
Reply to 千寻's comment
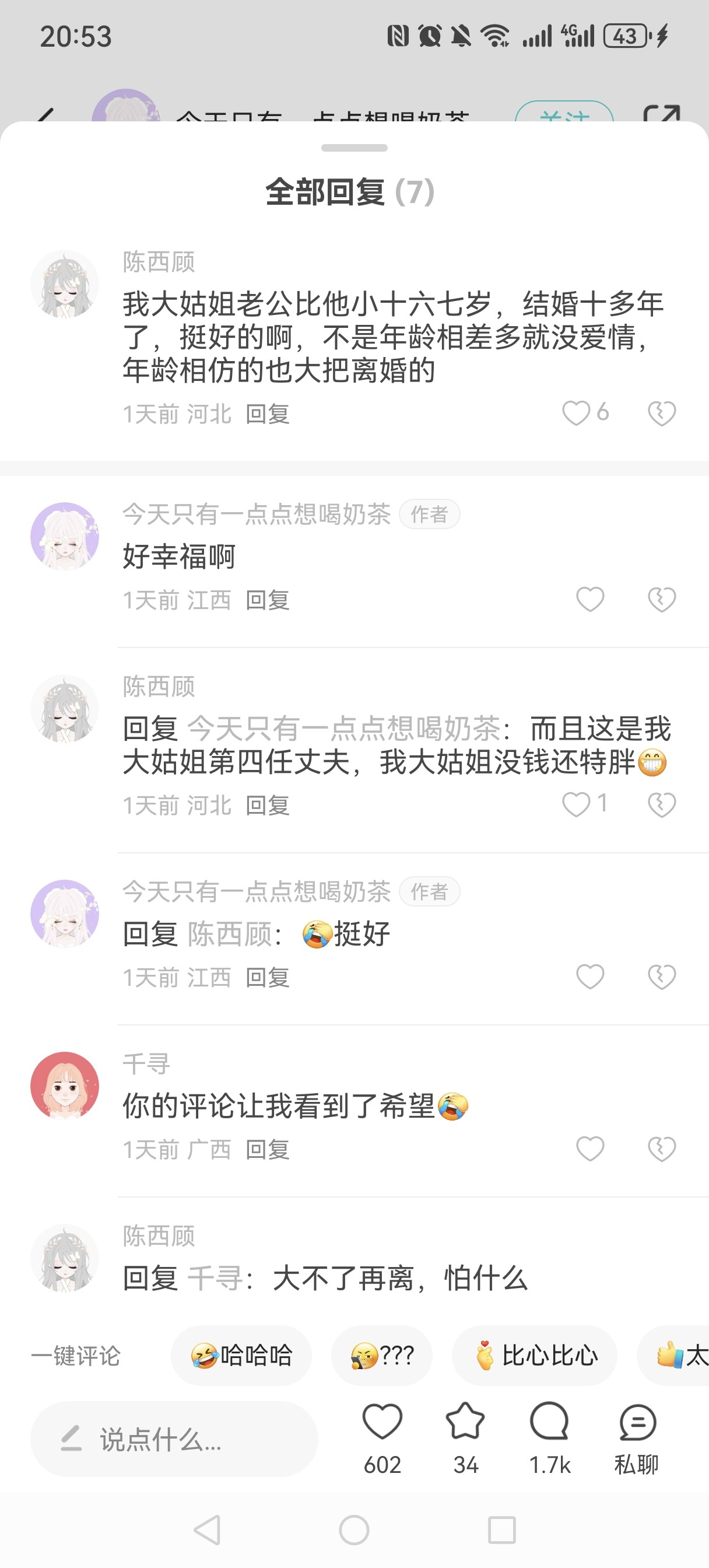point(267,1150)
